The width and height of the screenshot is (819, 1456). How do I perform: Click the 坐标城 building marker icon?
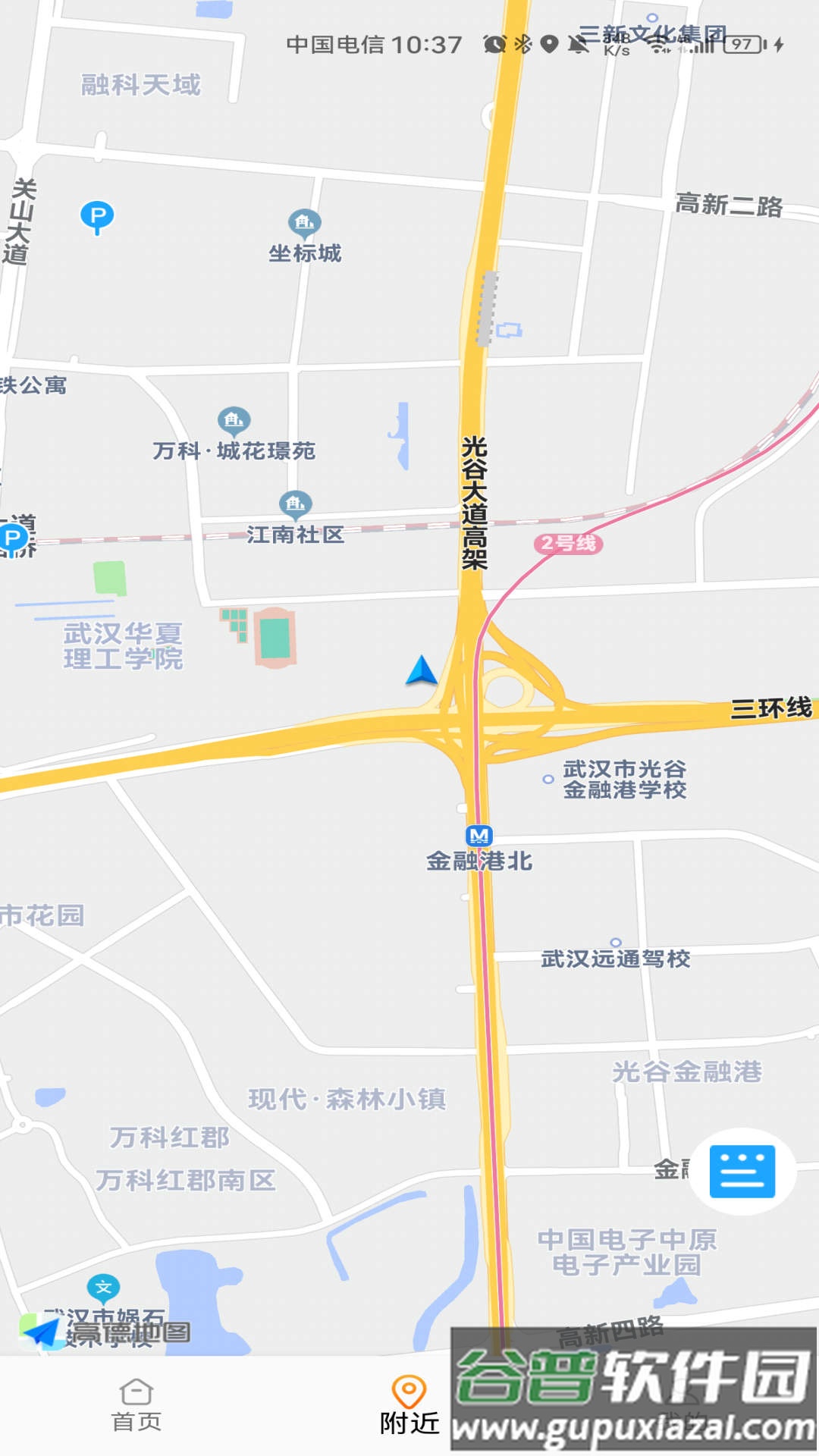pos(303,222)
